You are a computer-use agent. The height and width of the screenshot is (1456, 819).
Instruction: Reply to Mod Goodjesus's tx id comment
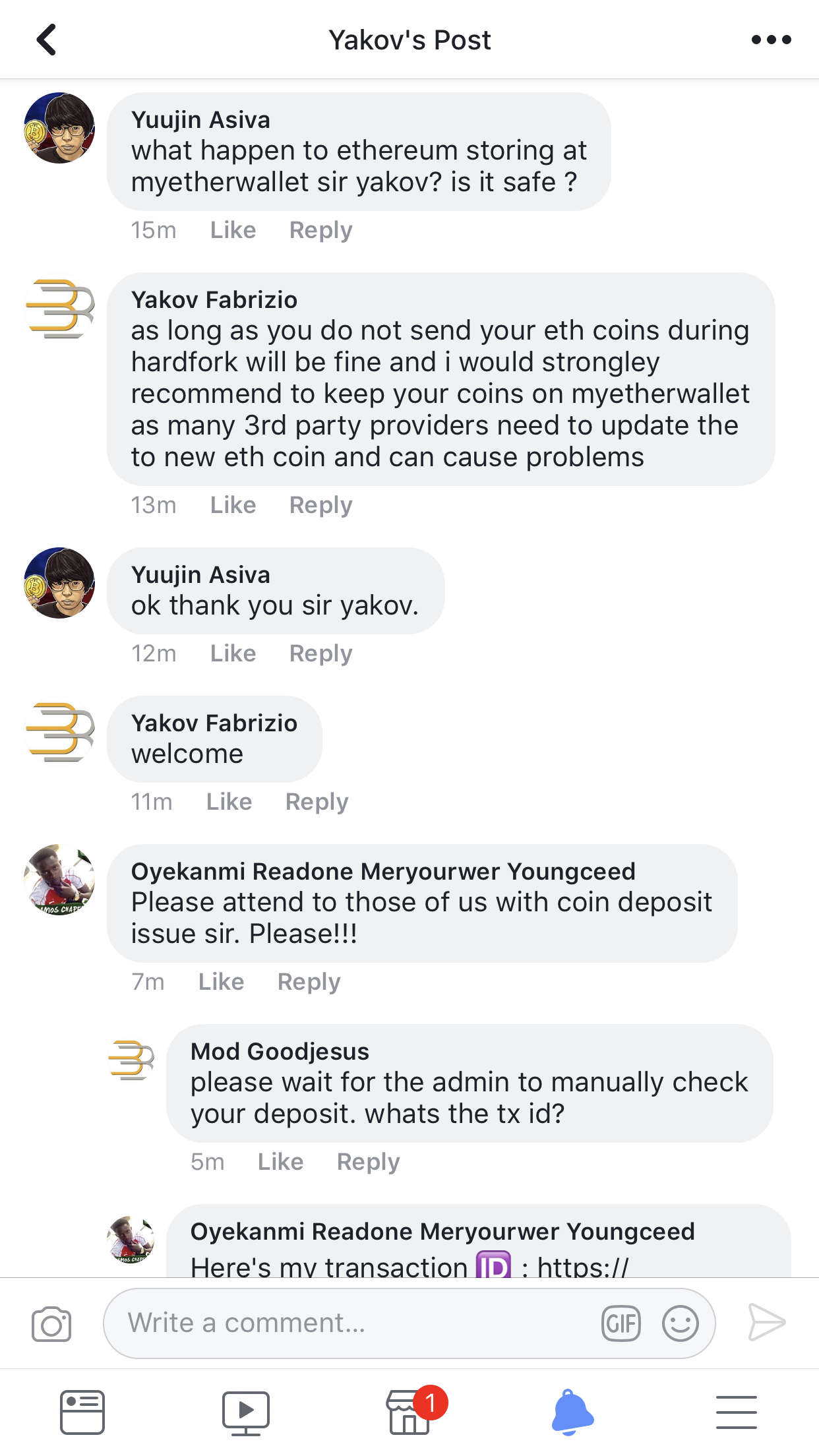[368, 1162]
